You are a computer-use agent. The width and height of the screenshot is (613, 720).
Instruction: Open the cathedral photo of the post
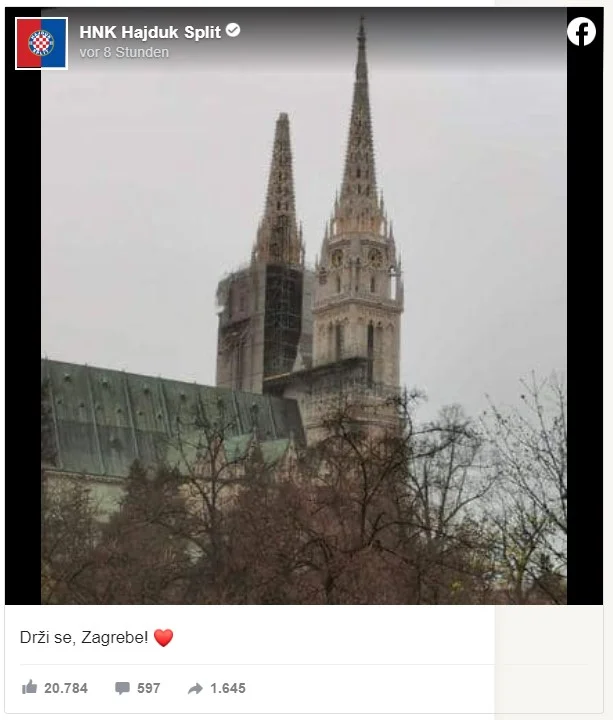click(x=303, y=330)
